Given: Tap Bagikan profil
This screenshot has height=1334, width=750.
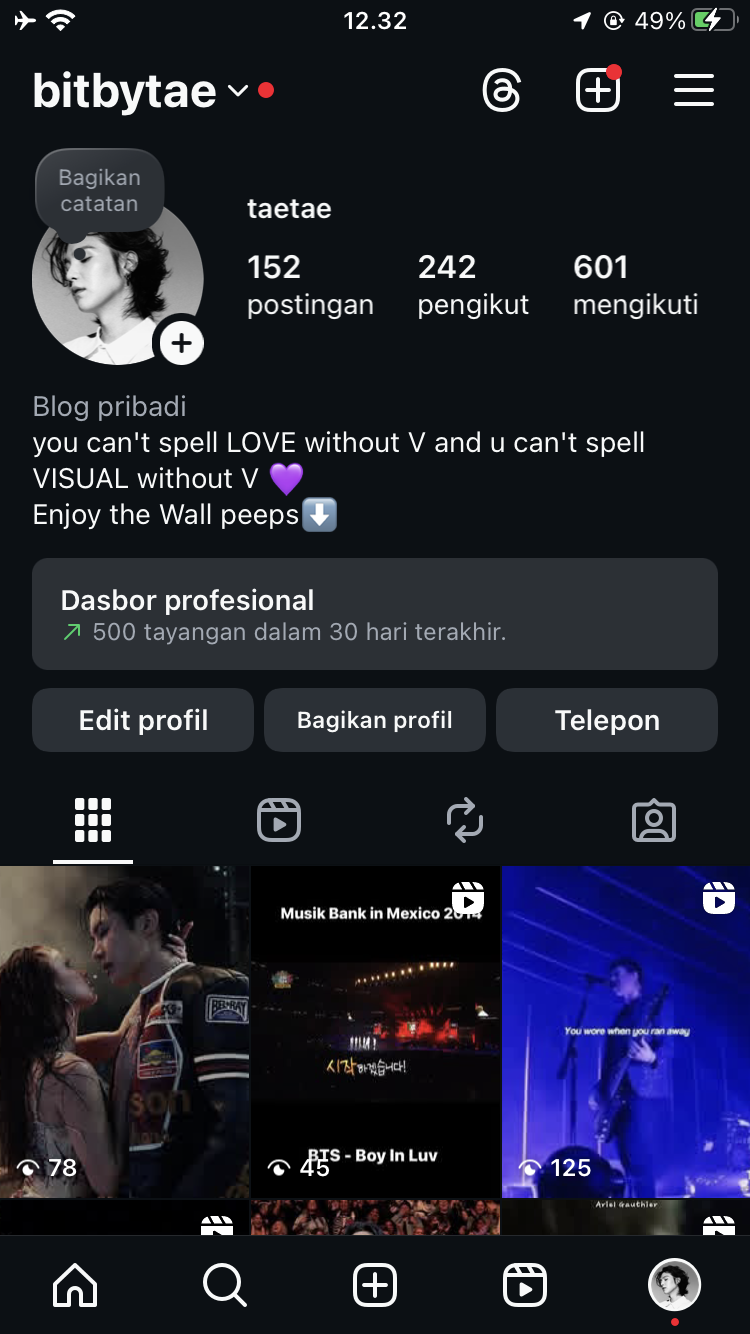Looking at the screenshot, I should 375,720.
